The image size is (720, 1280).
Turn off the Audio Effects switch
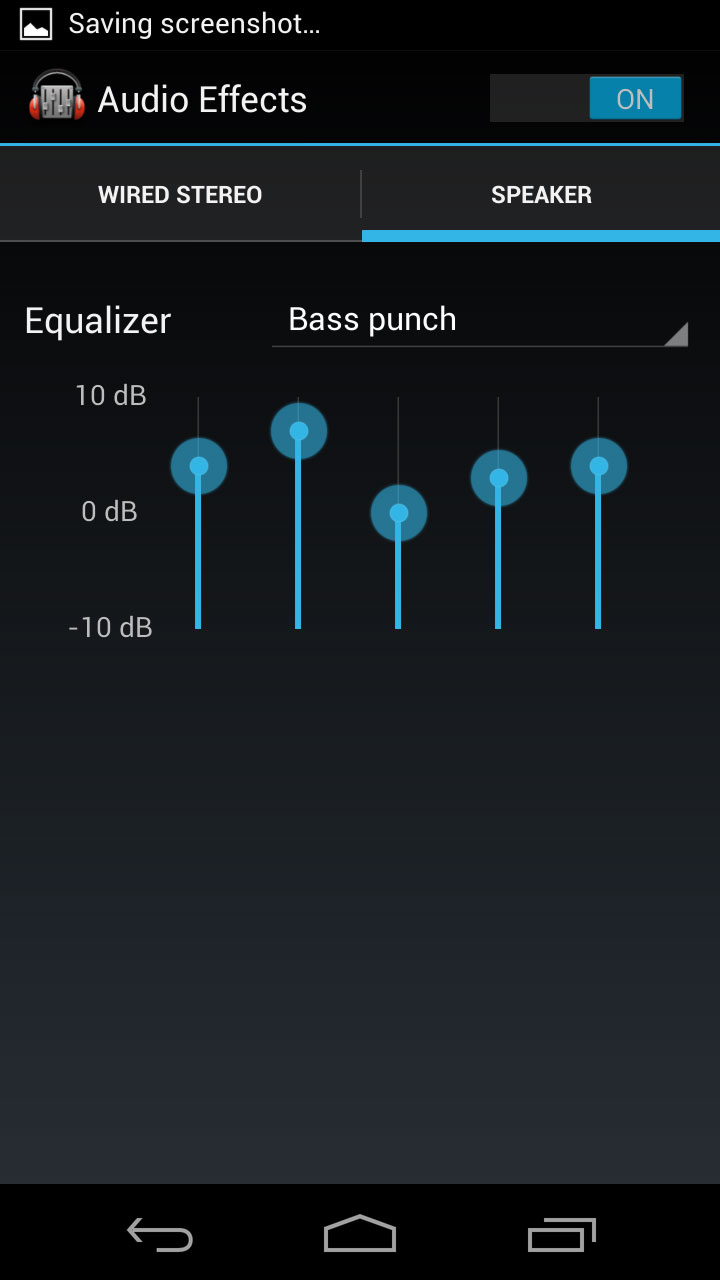tap(586, 99)
